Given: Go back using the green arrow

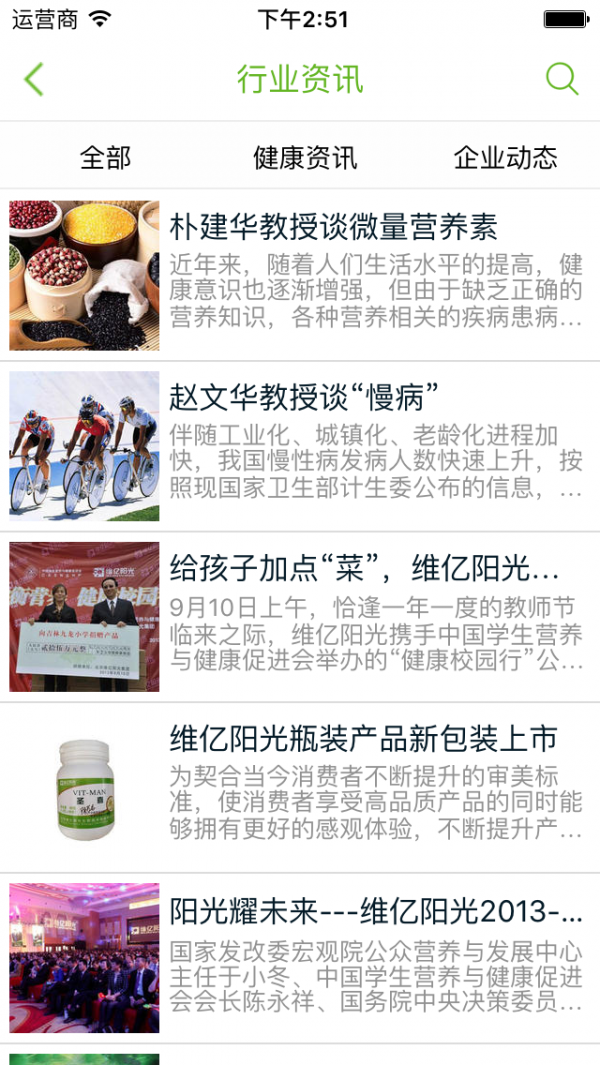Looking at the screenshot, I should click(x=34, y=79).
